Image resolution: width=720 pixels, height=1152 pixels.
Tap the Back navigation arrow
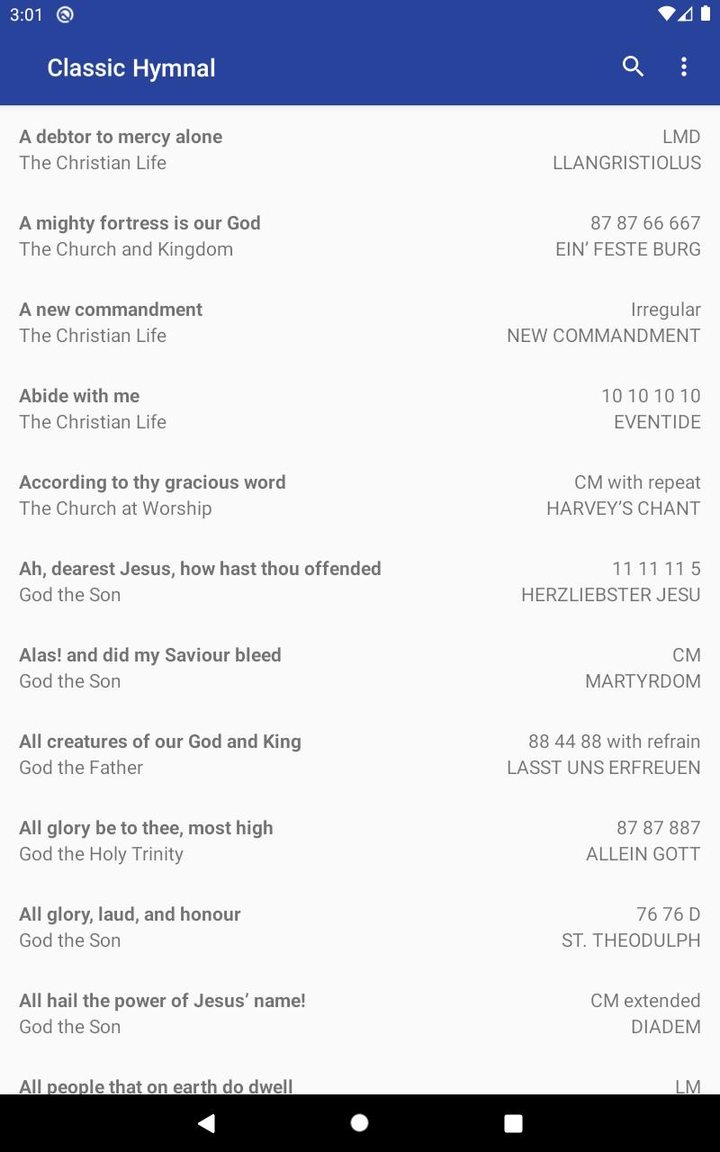[x=206, y=1122]
